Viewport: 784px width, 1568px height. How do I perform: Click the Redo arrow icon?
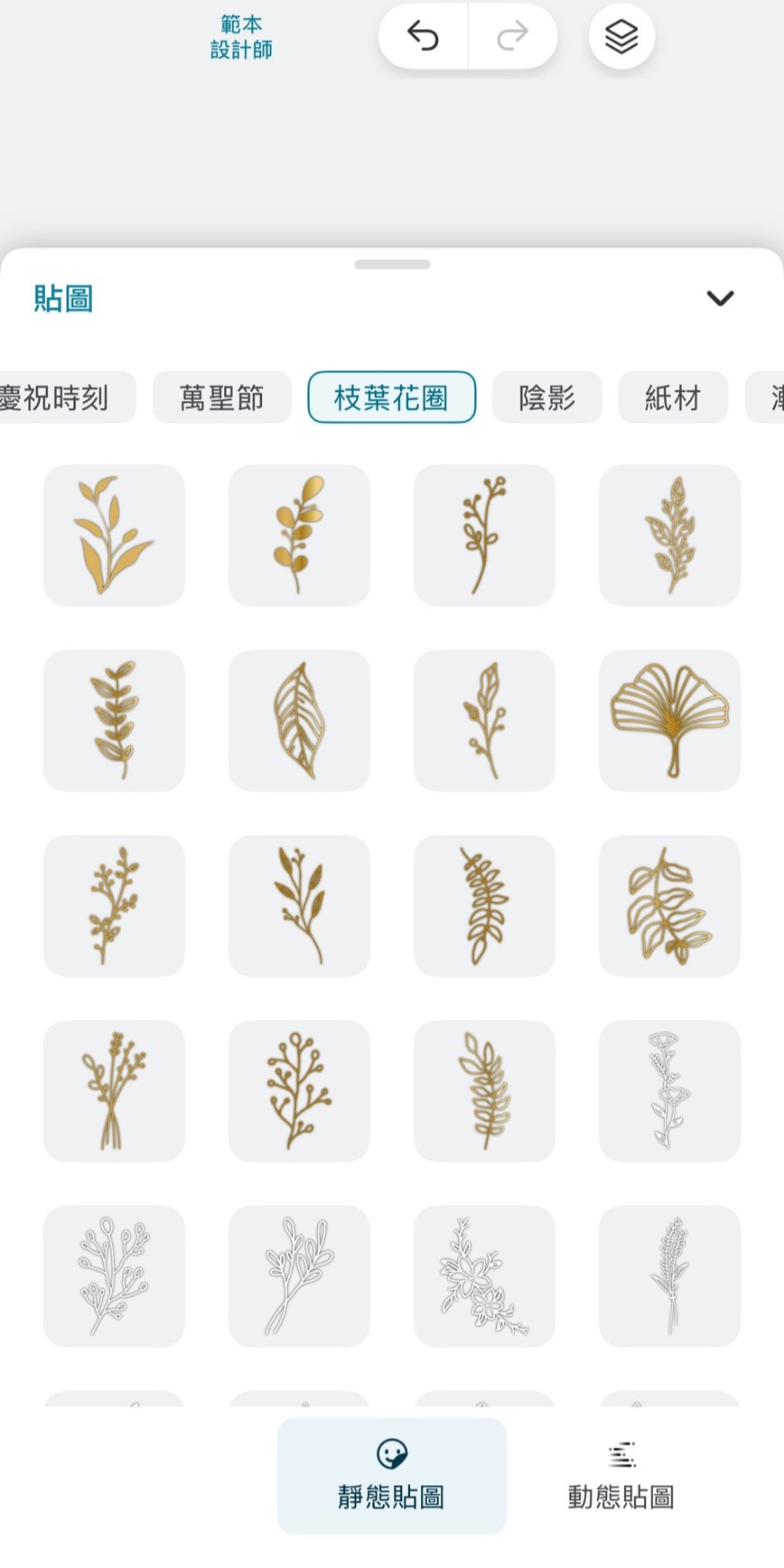pos(512,36)
